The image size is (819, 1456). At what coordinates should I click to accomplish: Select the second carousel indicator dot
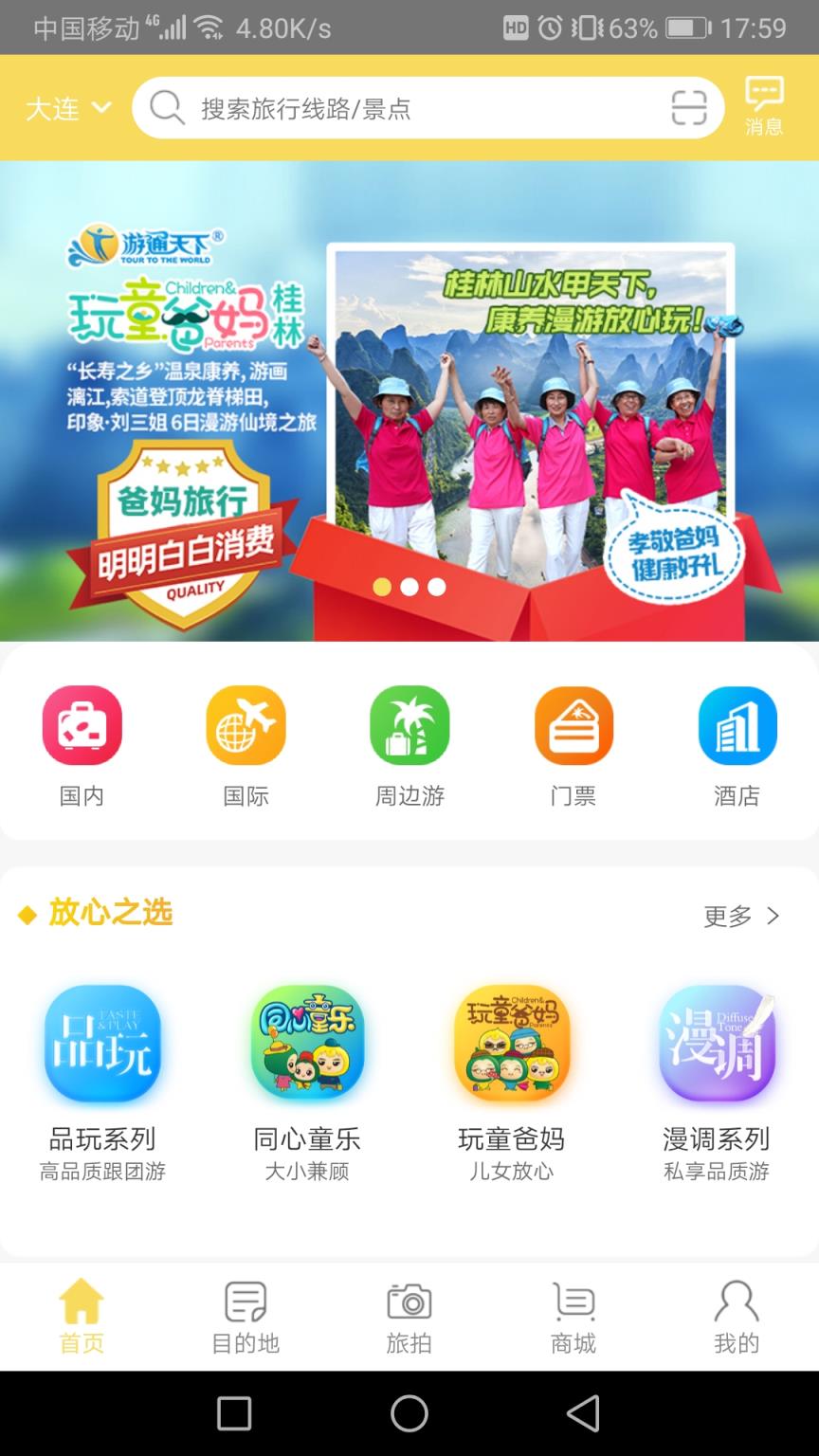pos(409,587)
